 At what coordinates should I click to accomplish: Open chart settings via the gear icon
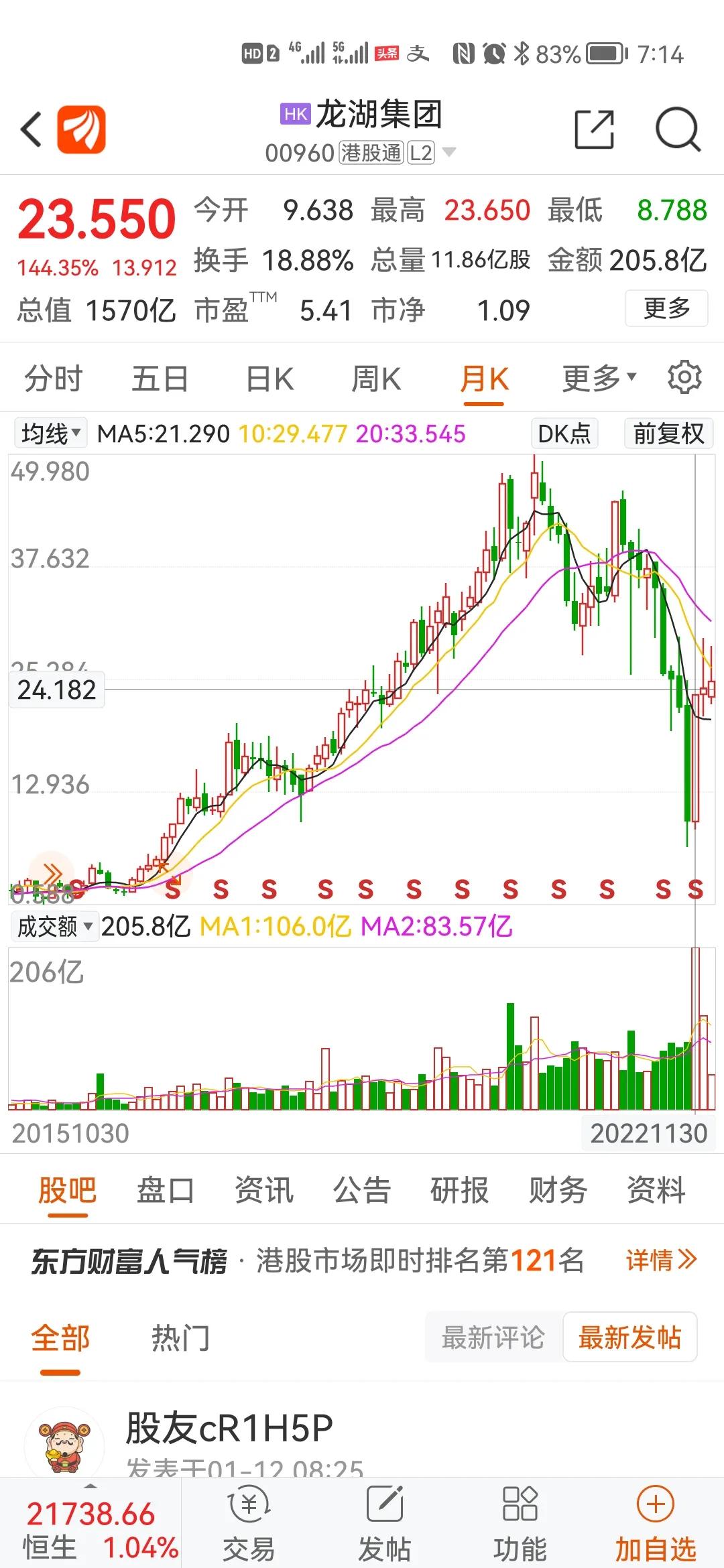pyautogui.click(x=684, y=377)
